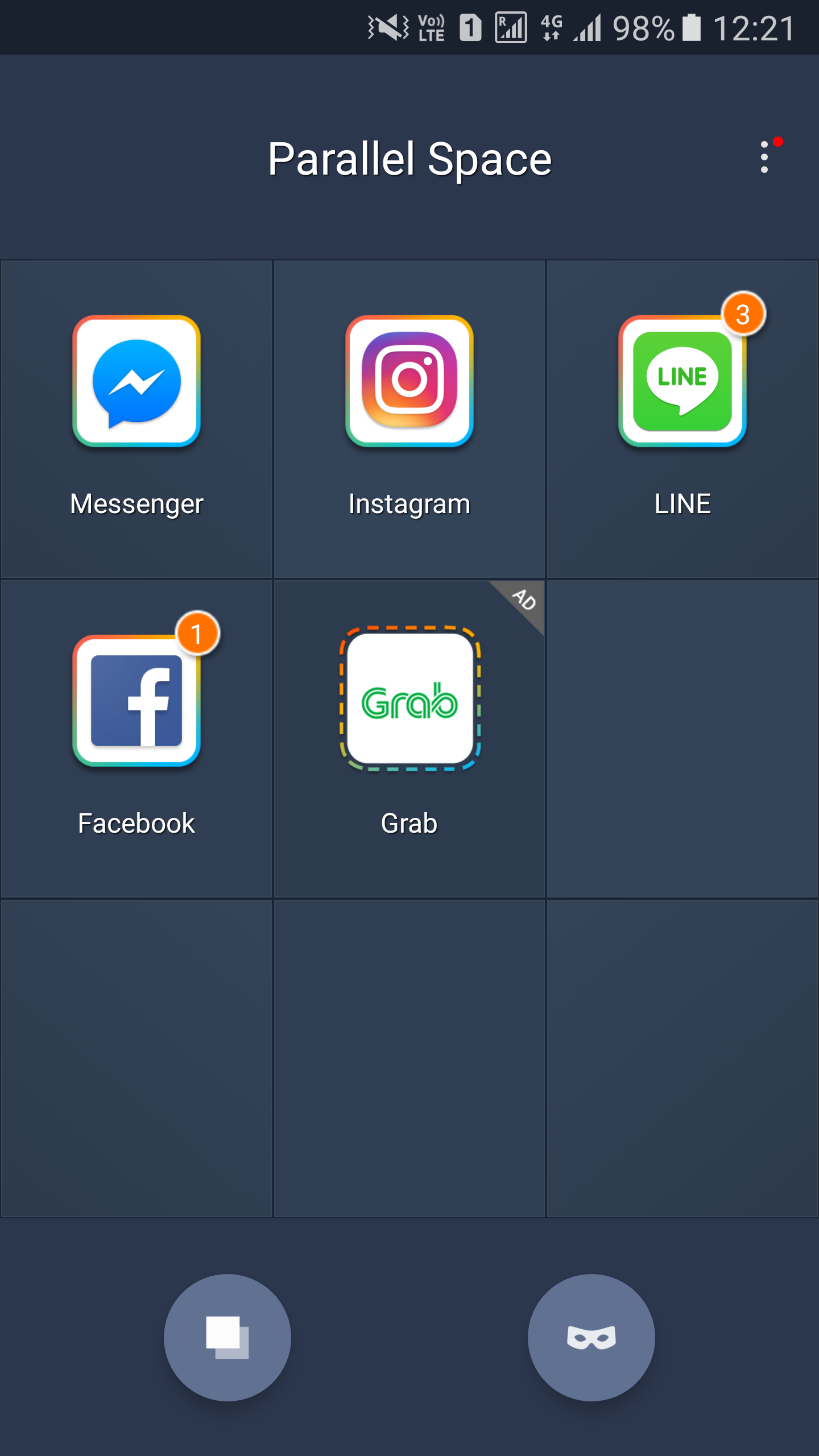Viewport: 819px width, 1456px height.
Task: Launch the cloned Messenger app
Action: tap(136, 419)
